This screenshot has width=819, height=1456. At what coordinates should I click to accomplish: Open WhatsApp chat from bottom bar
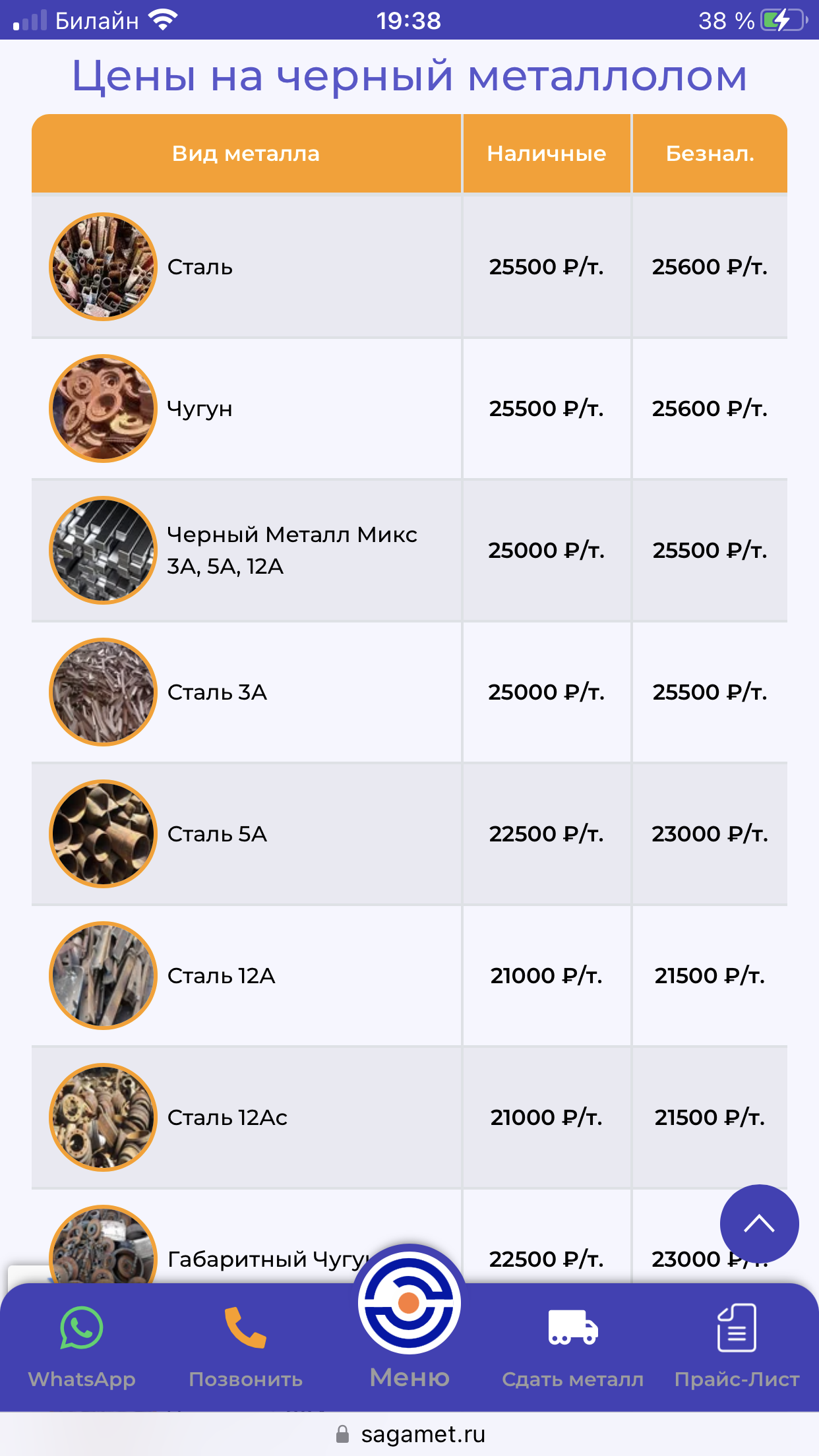point(82,1345)
